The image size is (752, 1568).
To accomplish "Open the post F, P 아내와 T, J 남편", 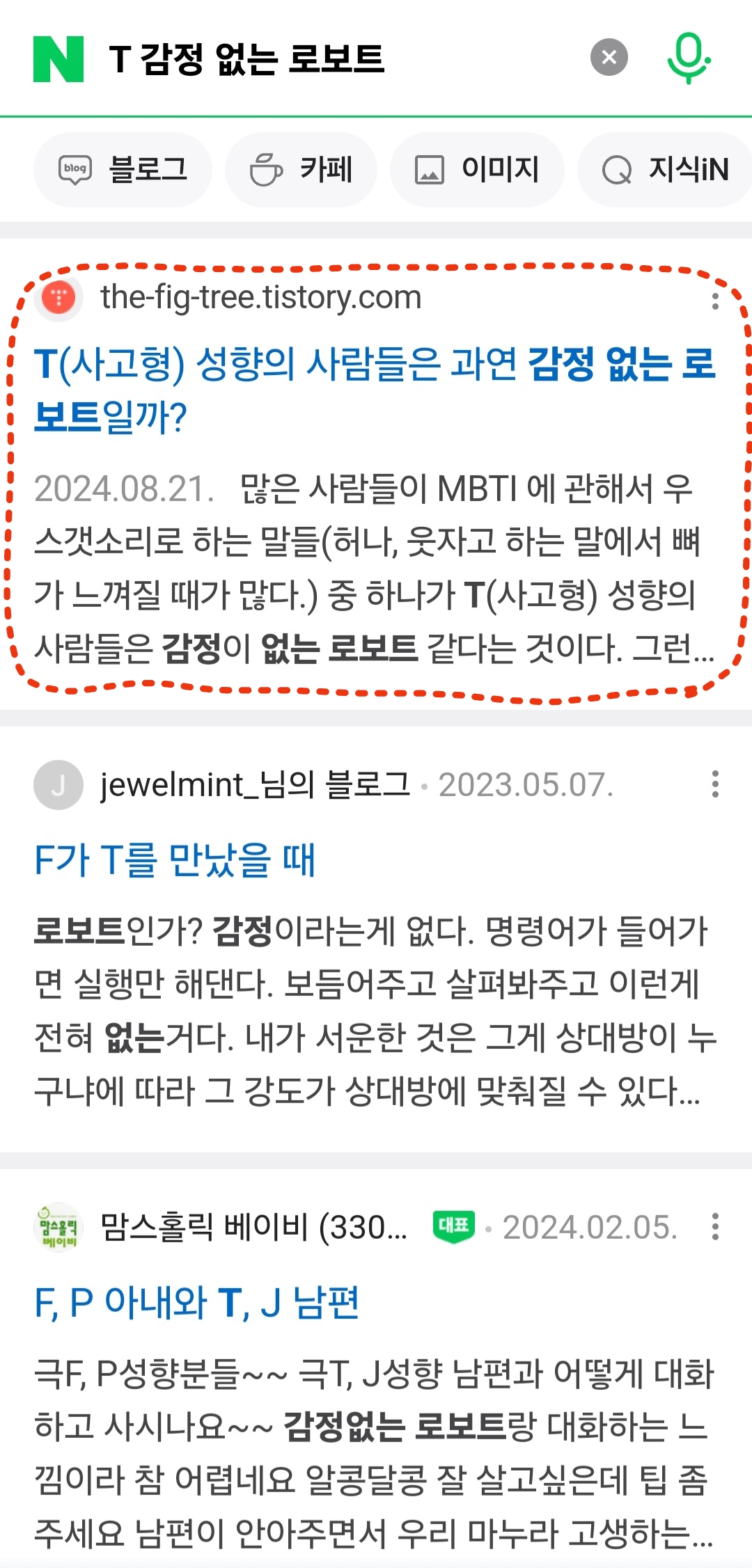I will point(197,1303).
